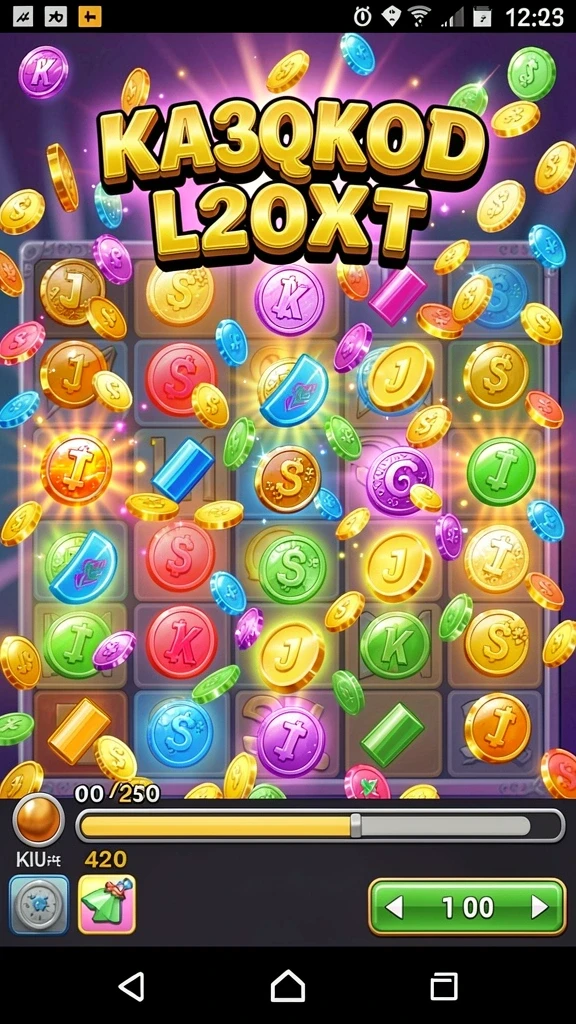This screenshot has height=1024, width=576.
Task: Decrease the bet with the left arrow
Action: pyautogui.click(x=394, y=906)
